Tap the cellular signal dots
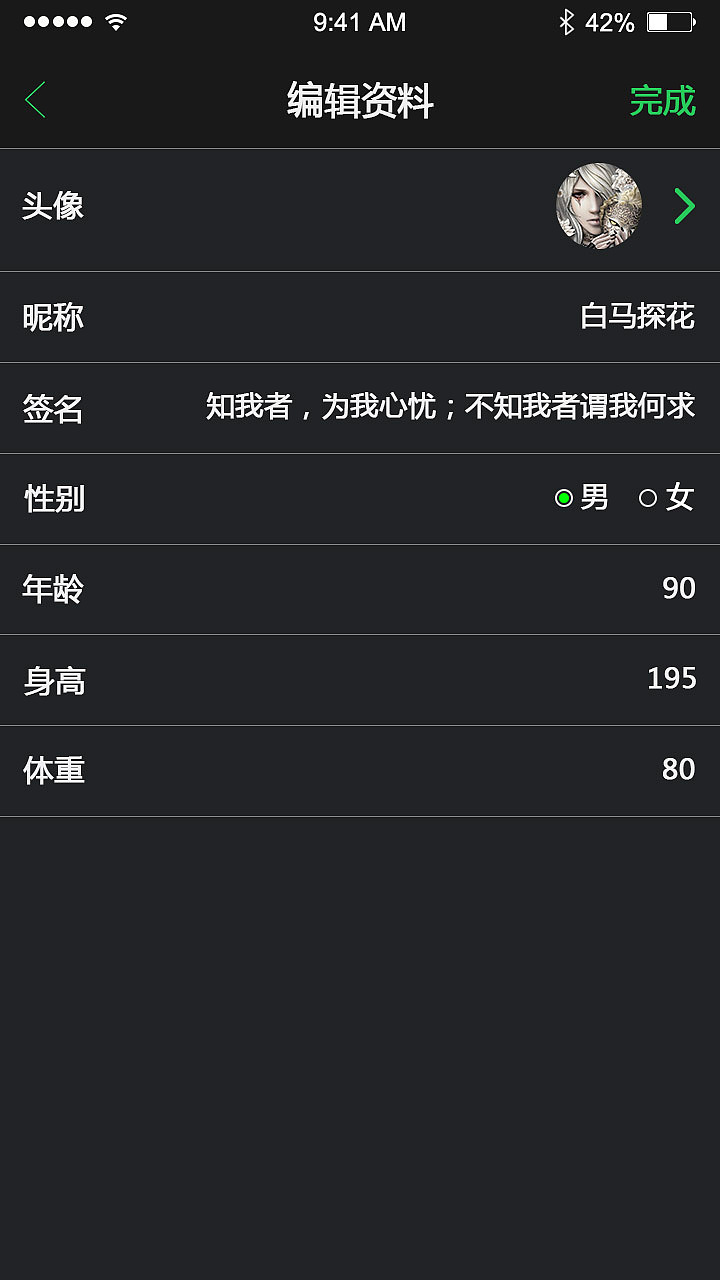The image size is (720, 1280). click(55, 20)
